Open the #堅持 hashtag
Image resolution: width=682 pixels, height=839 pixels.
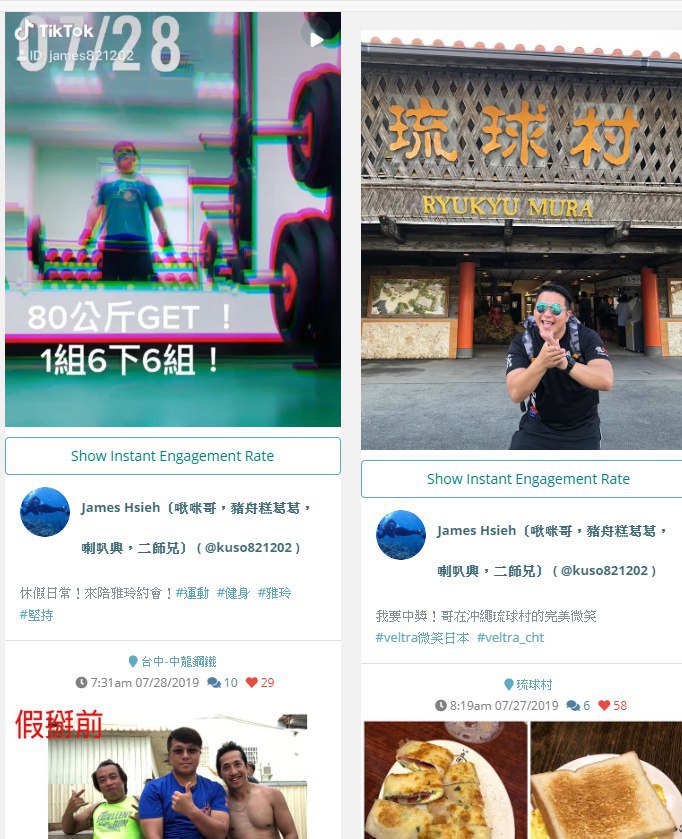coord(37,615)
